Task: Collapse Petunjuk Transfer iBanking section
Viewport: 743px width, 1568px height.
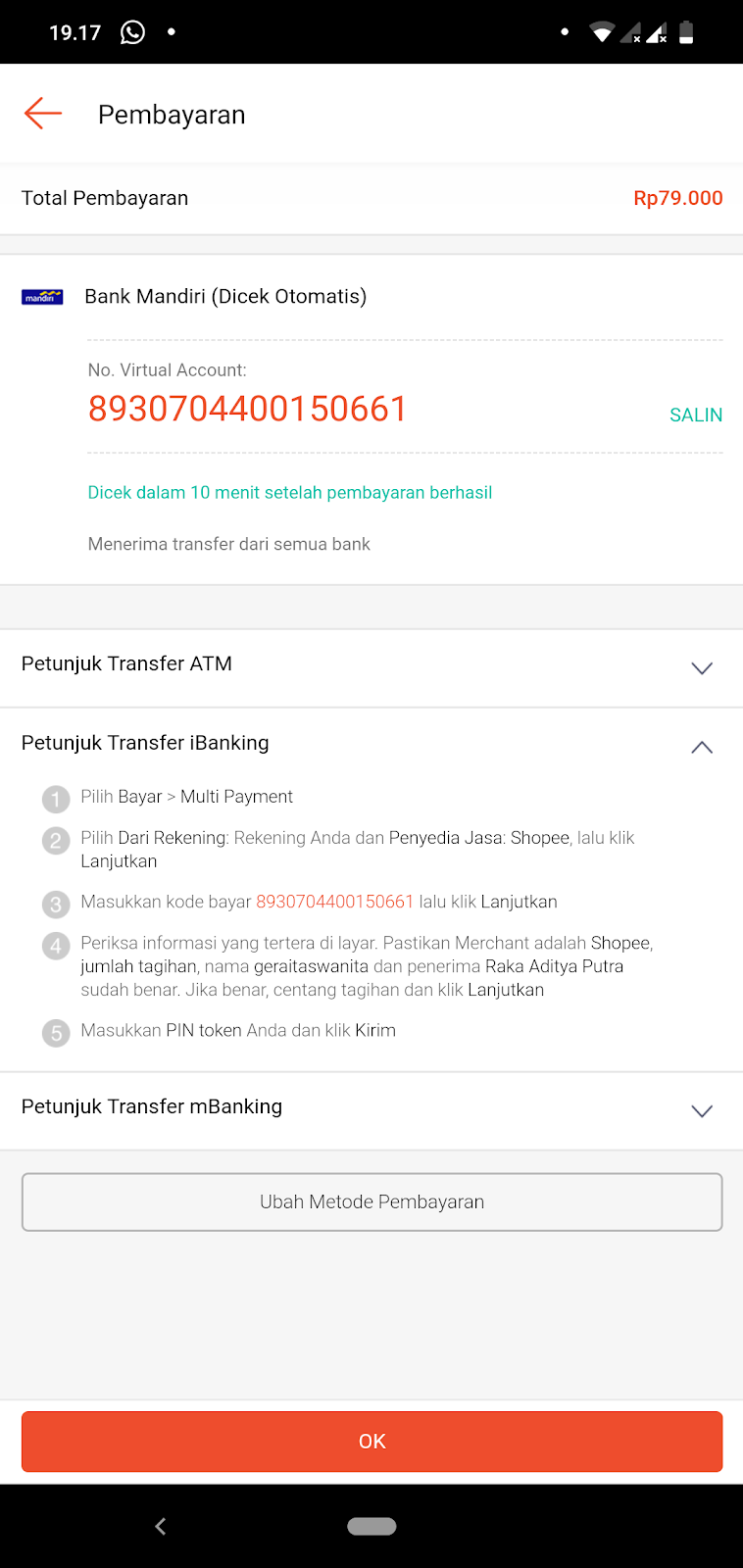Action: click(701, 747)
